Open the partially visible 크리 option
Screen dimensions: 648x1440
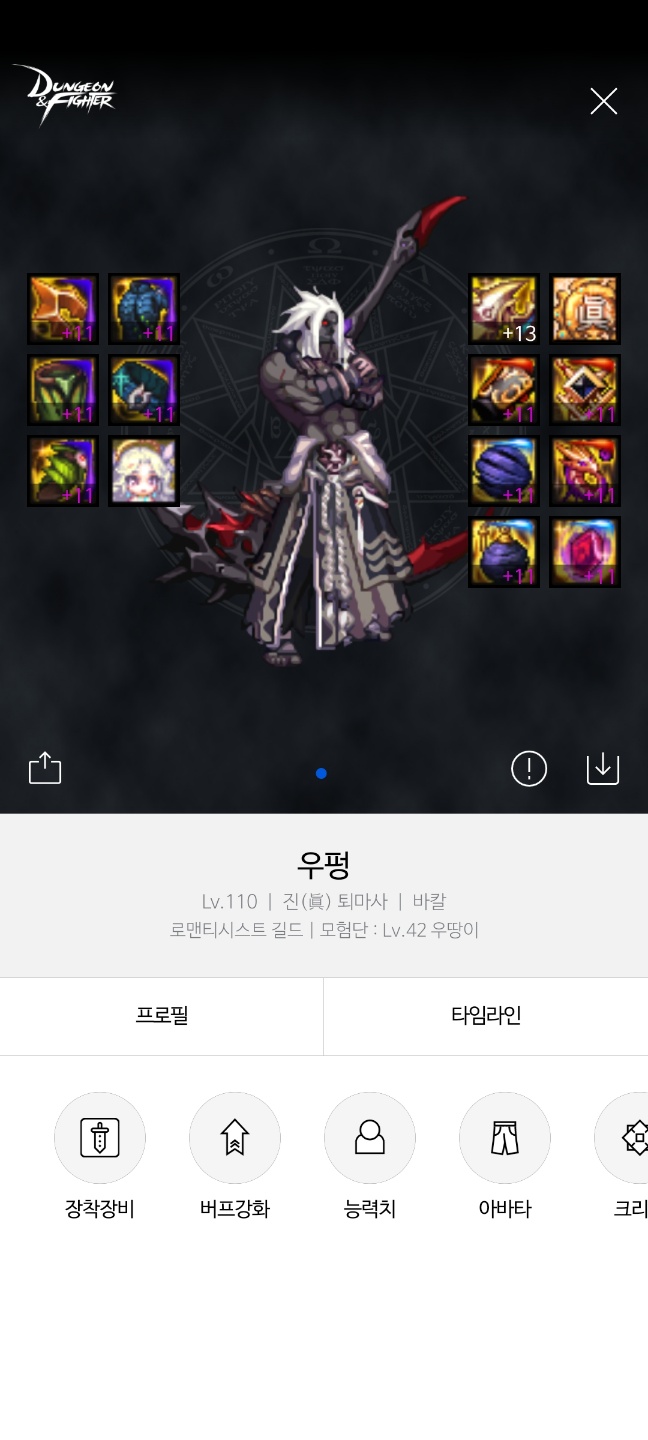point(624,1157)
